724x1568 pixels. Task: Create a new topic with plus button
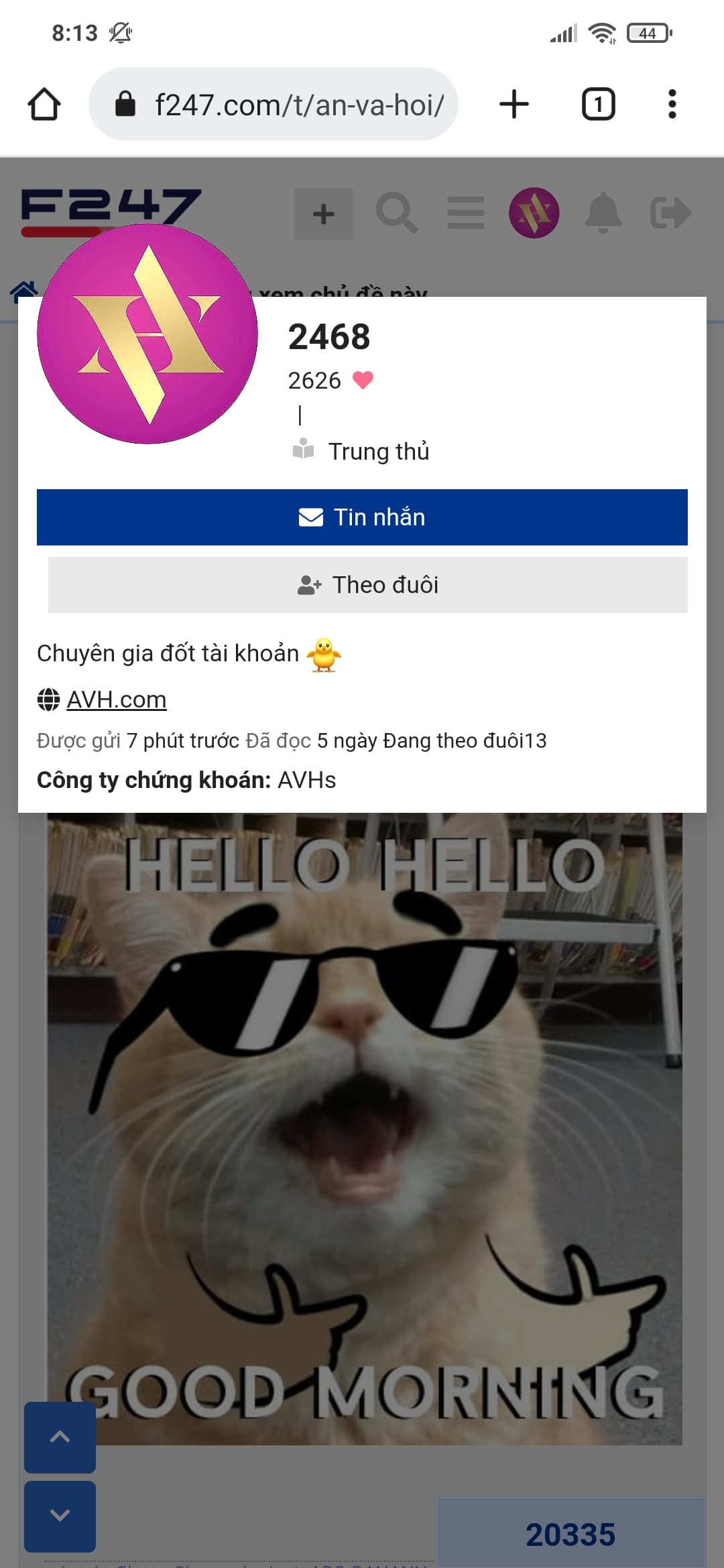(324, 214)
